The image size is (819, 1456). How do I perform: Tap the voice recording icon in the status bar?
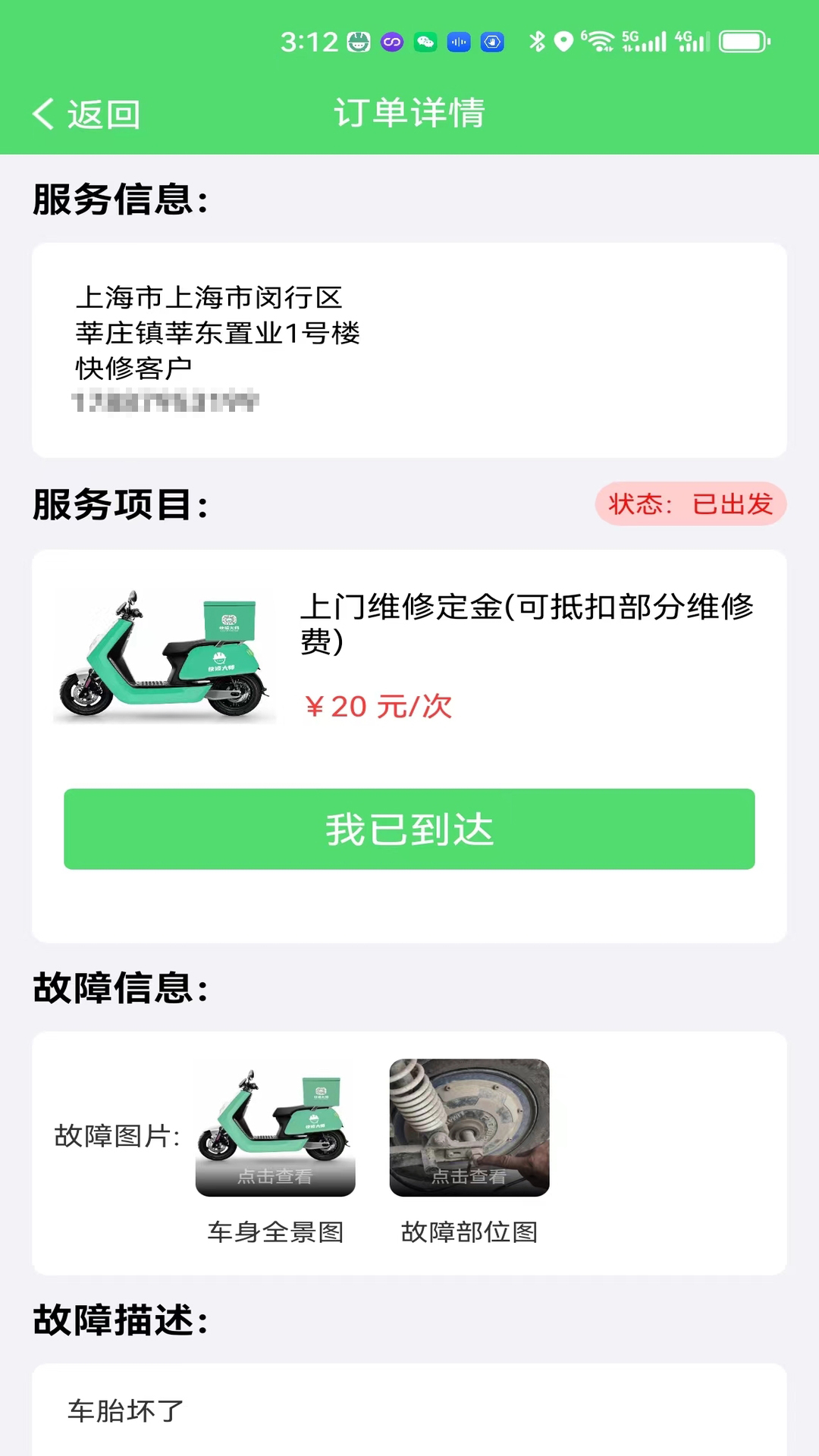click(458, 42)
